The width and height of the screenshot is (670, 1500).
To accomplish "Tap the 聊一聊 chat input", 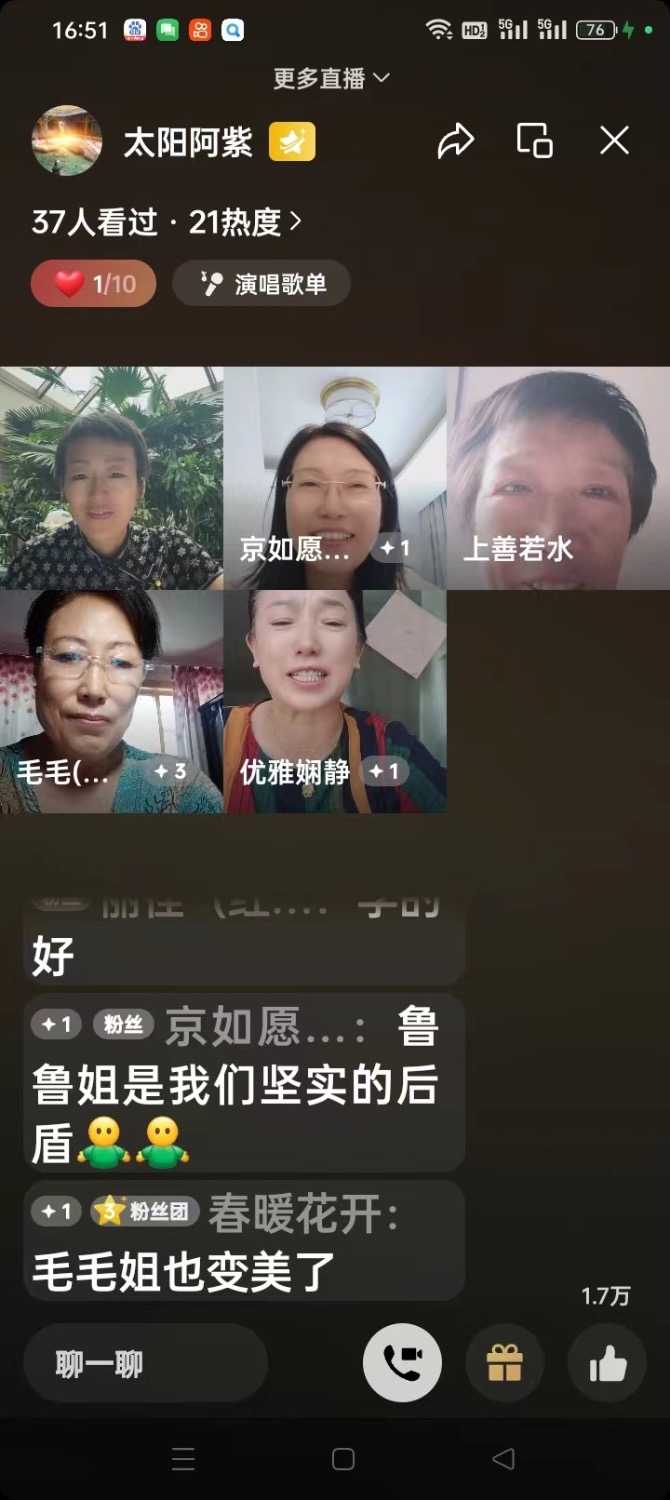I will [146, 1364].
